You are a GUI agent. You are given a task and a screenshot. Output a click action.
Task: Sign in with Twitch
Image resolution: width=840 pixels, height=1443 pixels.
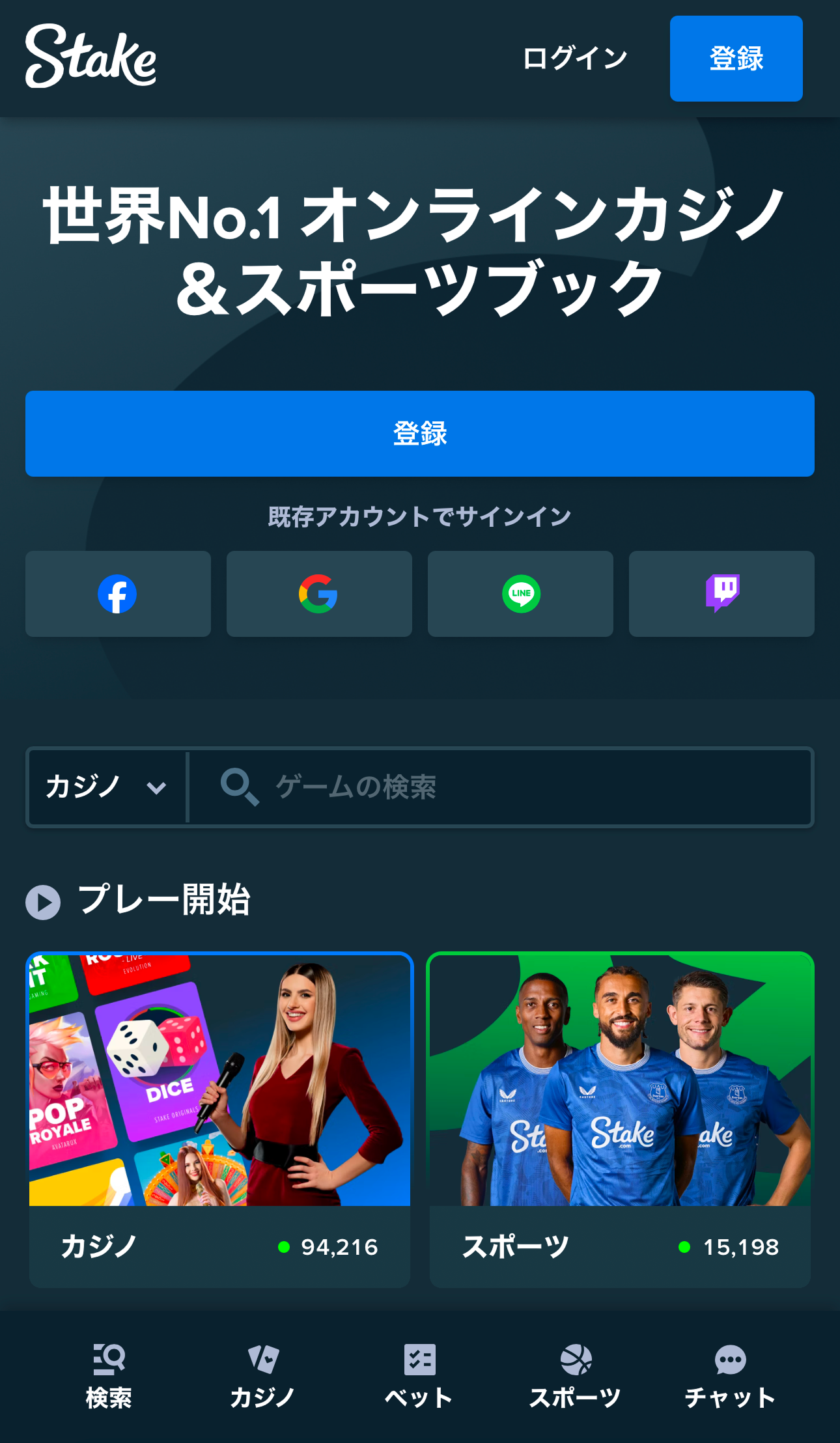coord(721,594)
